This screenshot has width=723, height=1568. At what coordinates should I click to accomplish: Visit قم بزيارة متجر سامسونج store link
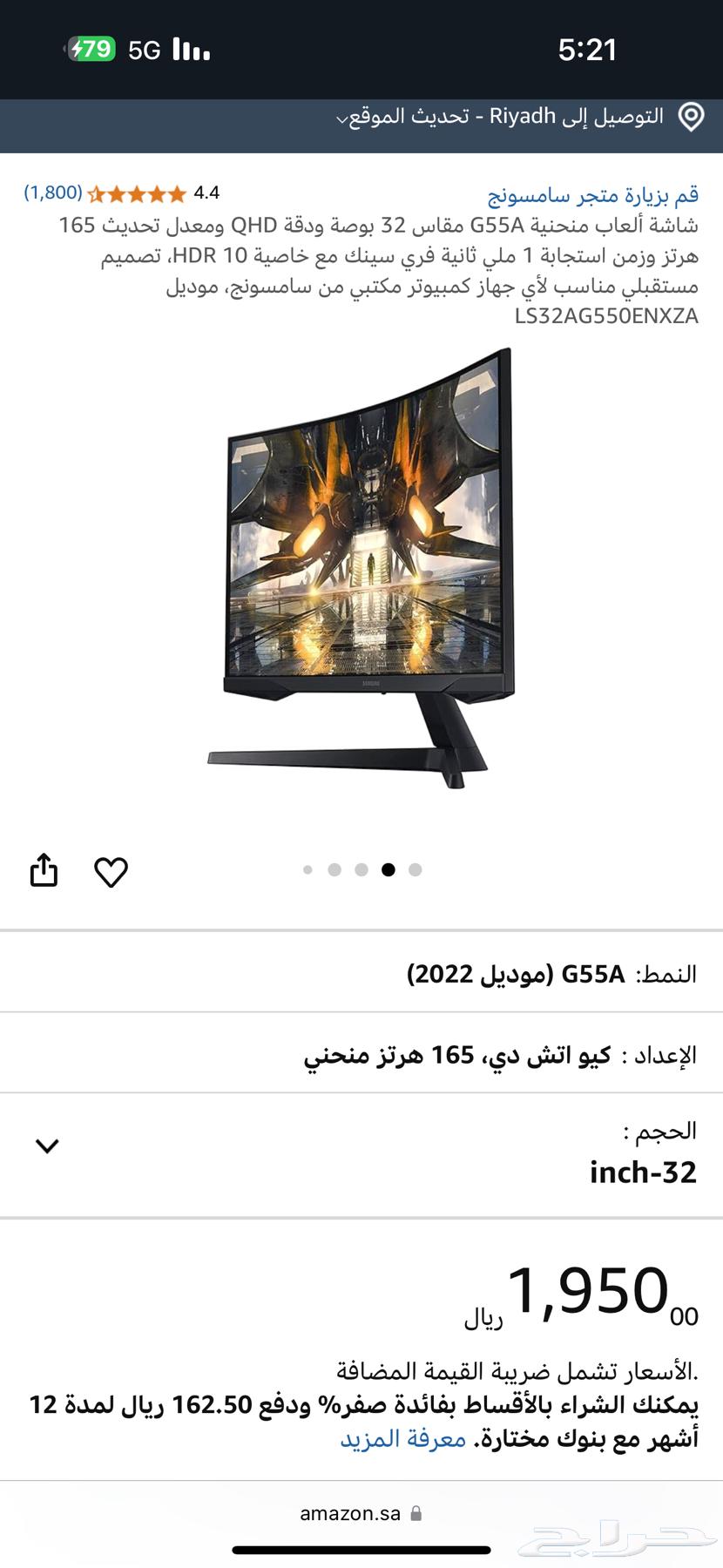601,193
